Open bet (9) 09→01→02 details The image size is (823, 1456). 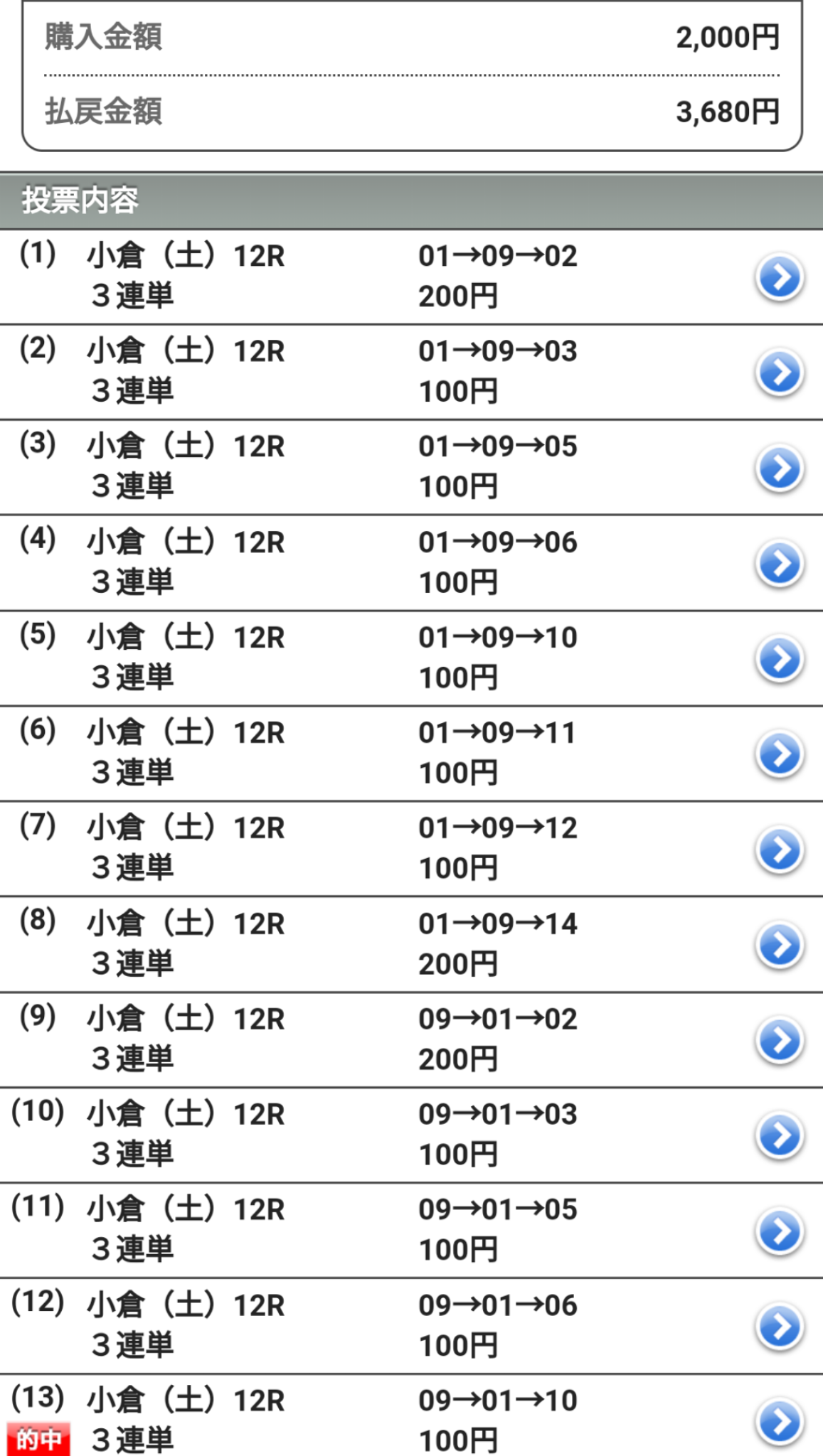[780, 1040]
